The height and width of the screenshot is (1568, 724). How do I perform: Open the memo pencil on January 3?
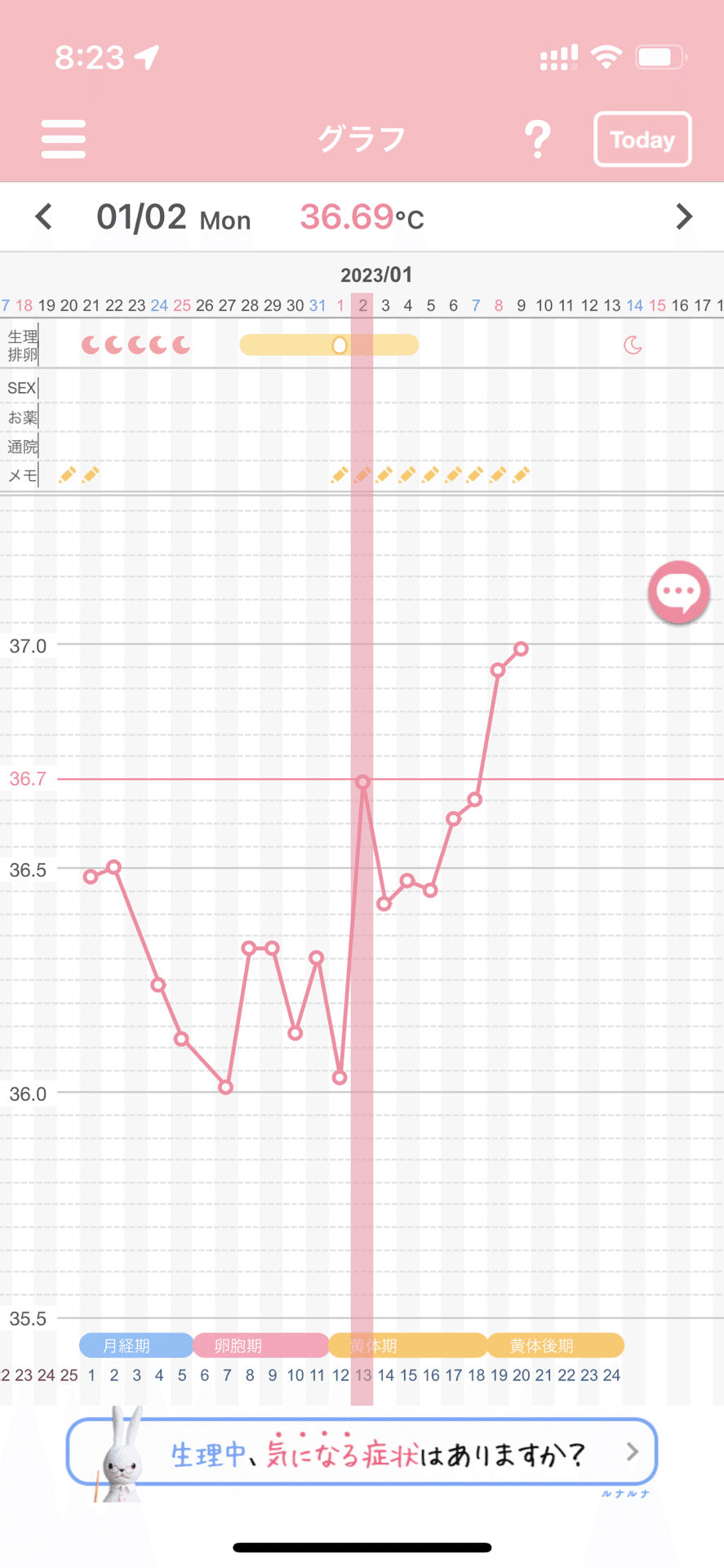[x=384, y=474]
